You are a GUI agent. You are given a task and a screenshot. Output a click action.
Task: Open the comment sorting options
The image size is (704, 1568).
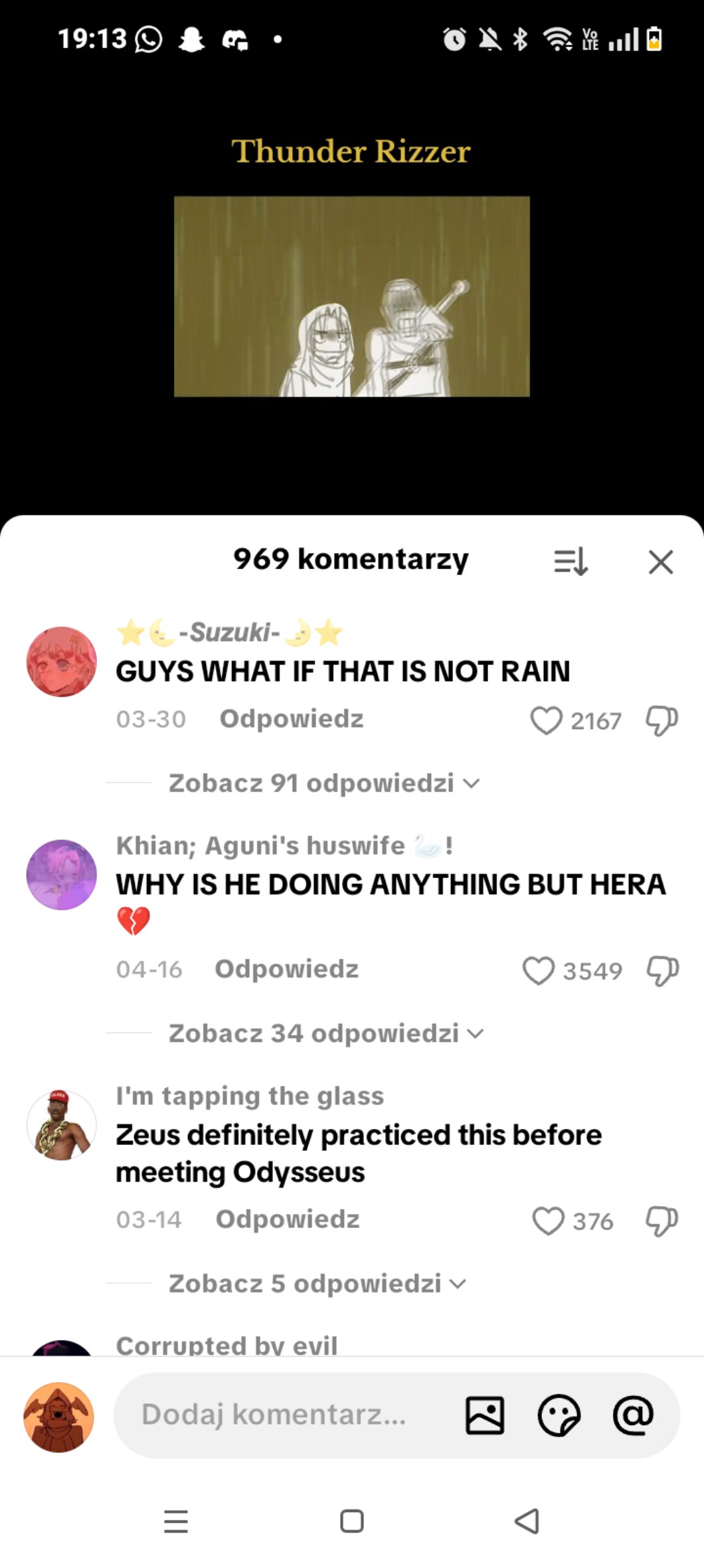click(571, 562)
